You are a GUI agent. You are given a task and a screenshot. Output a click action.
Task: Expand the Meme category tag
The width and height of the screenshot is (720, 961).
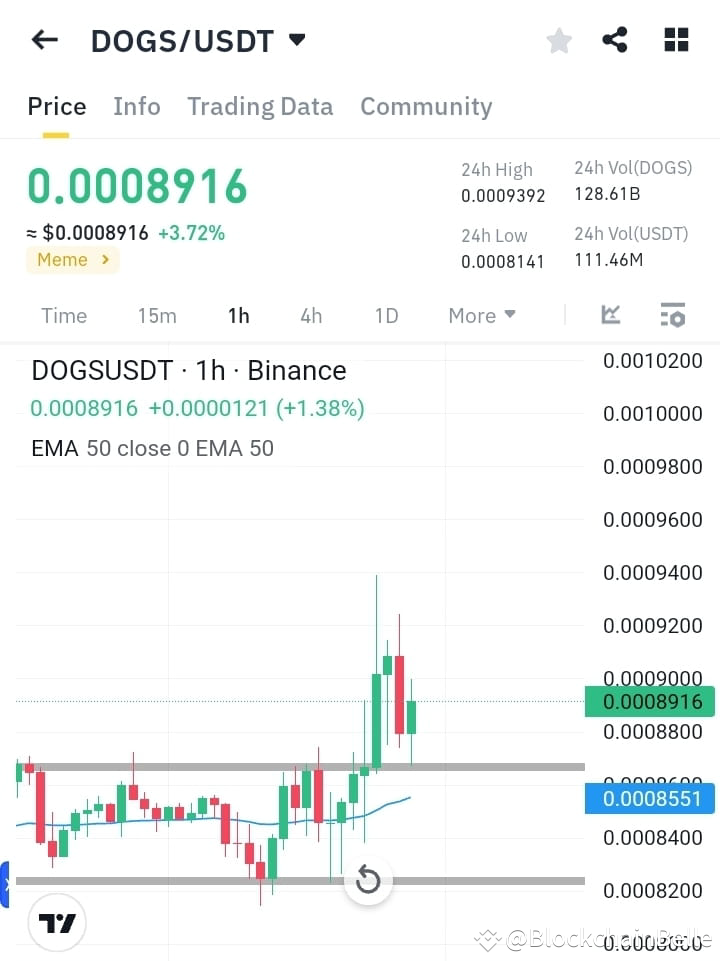click(72, 259)
